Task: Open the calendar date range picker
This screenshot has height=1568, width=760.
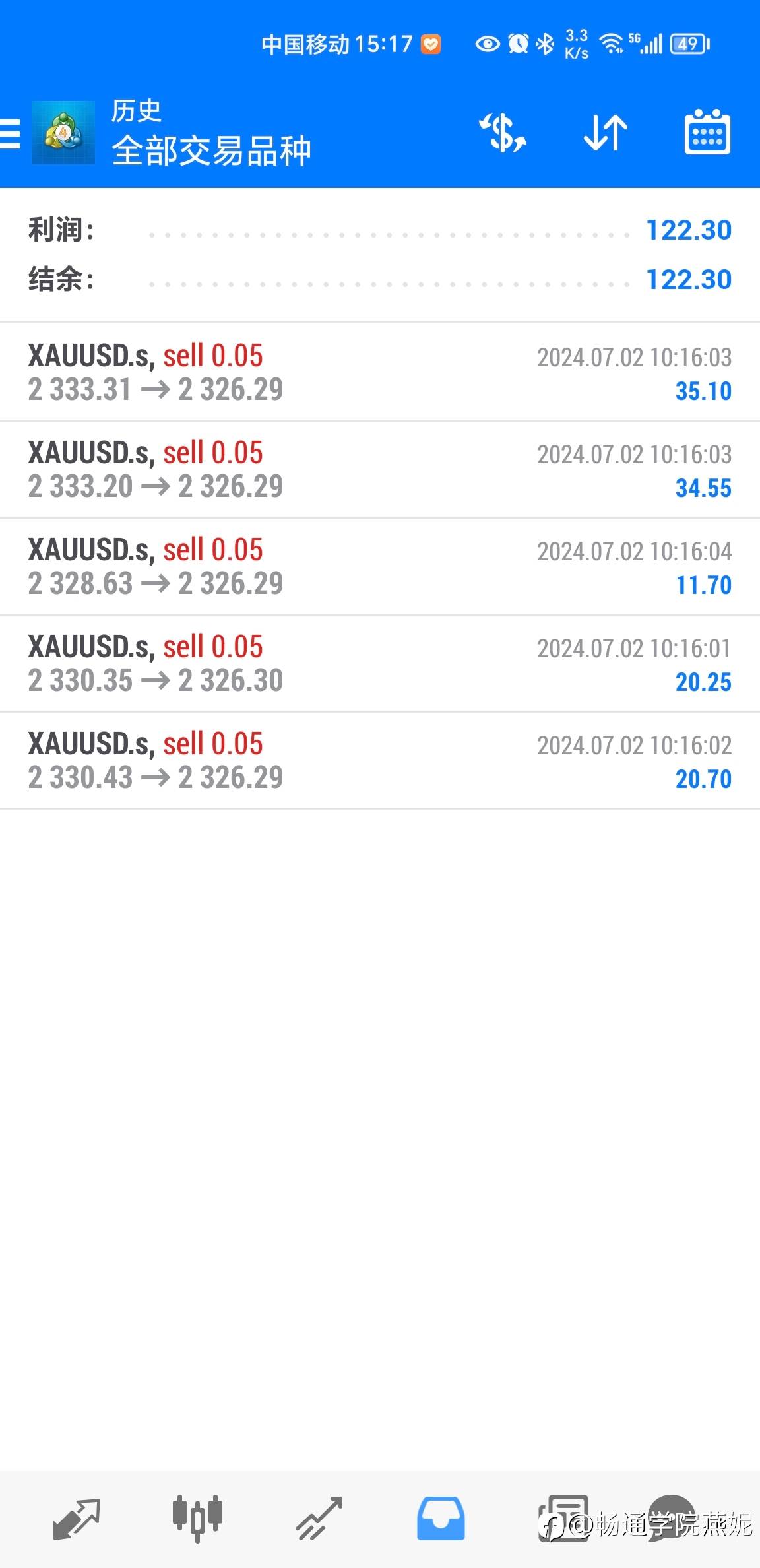Action: [707, 133]
